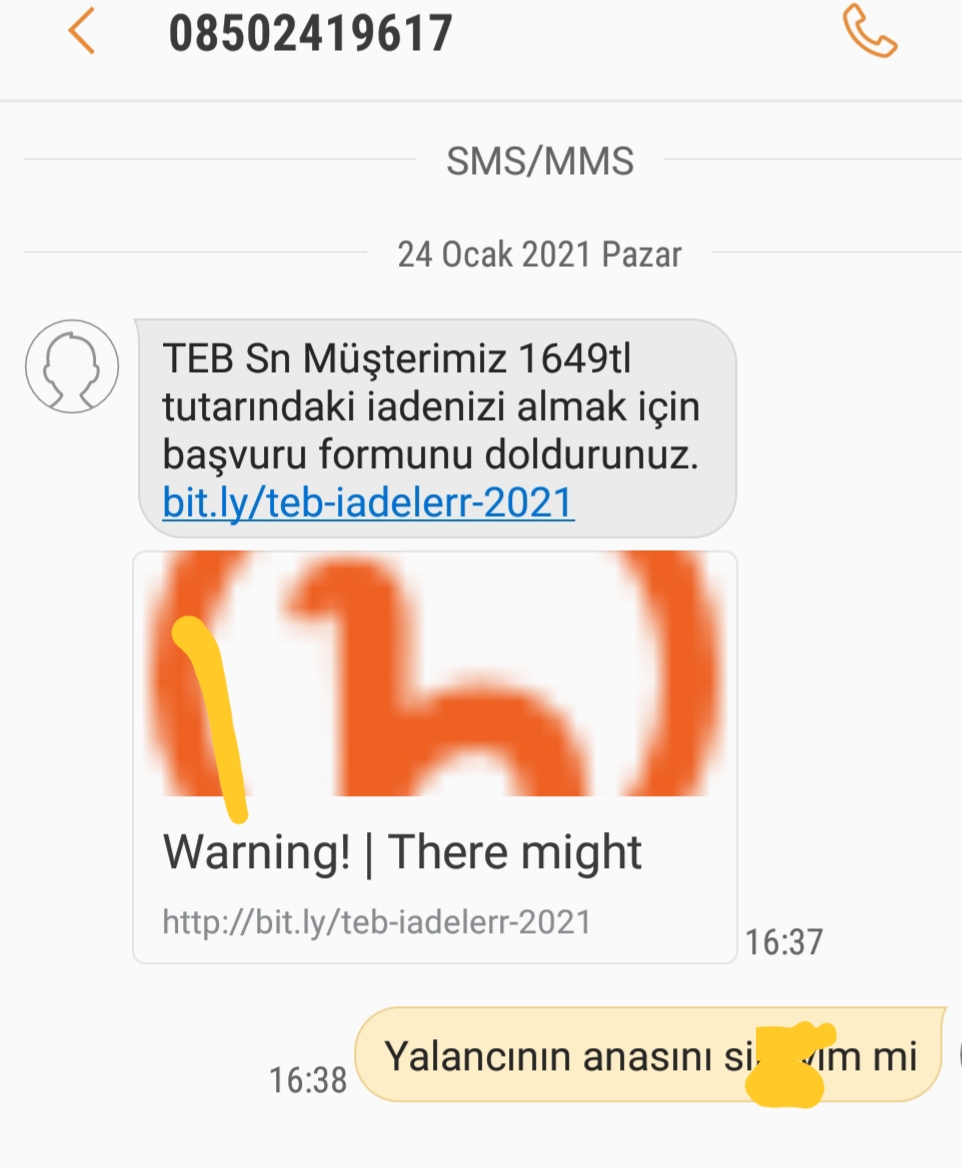Call the number 08502419617
This screenshot has width=962, height=1168.
point(869,32)
